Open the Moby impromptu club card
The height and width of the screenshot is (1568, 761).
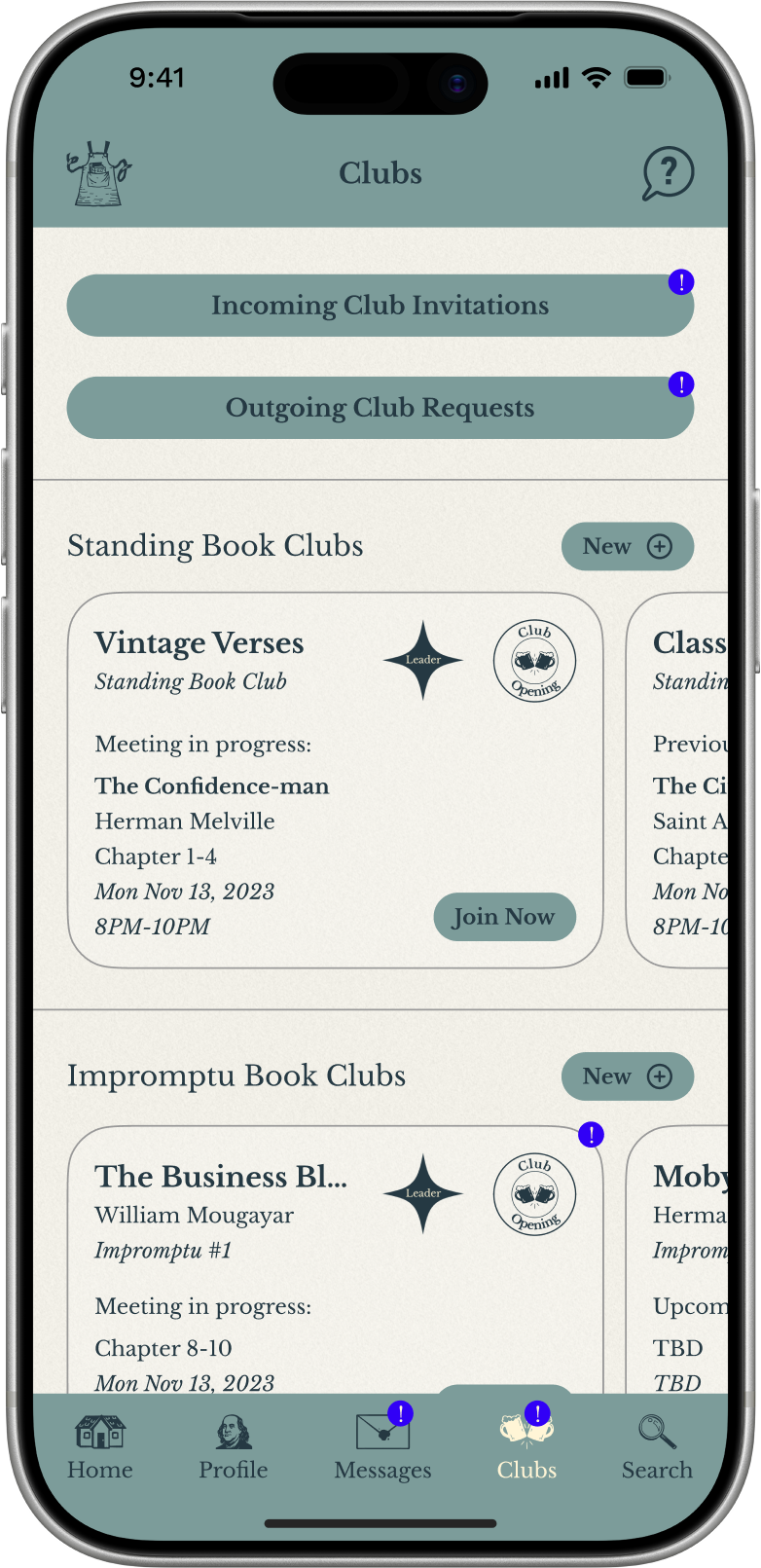point(686,1265)
